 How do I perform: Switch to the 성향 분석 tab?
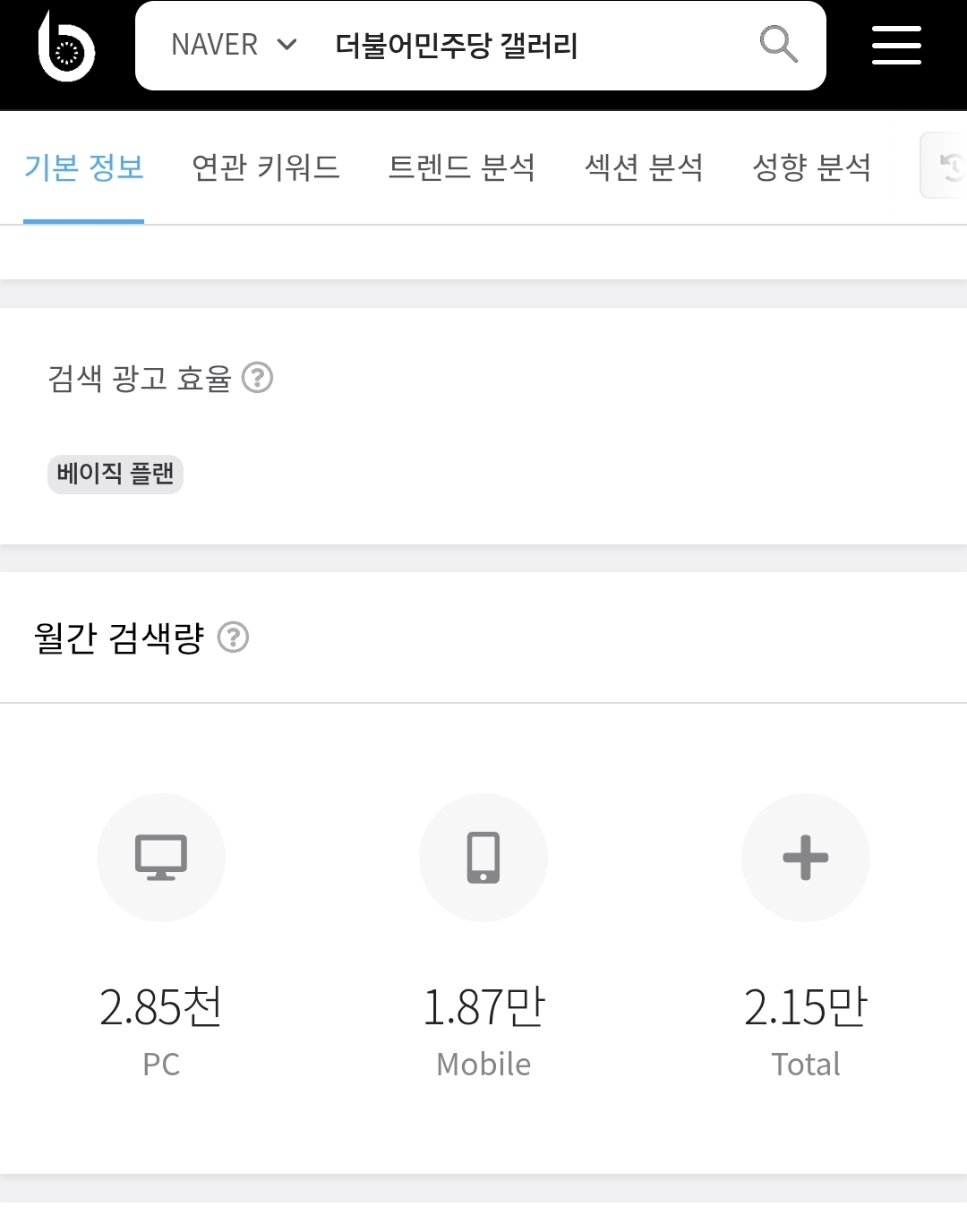point(811,167)
